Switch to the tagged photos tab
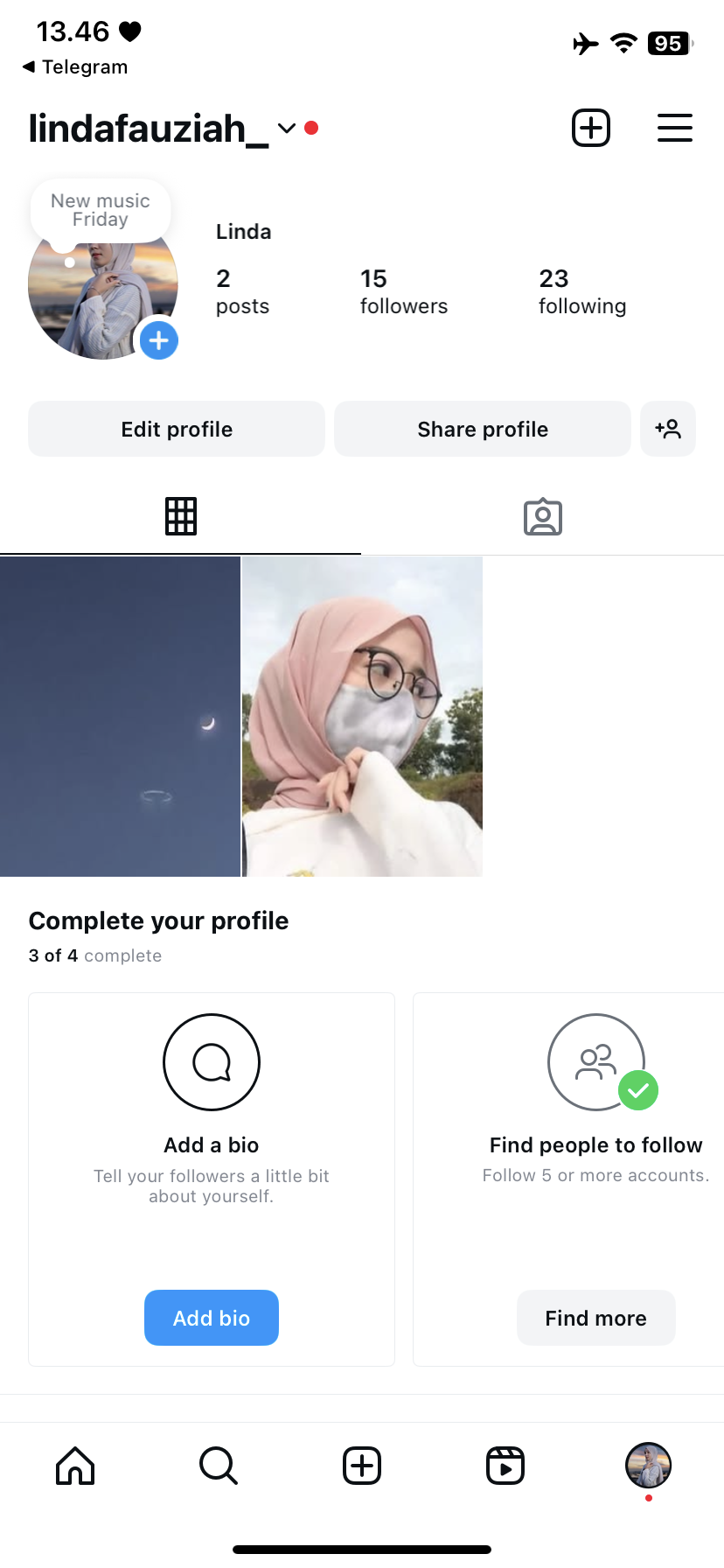This screenshot has width=724, height=1568. (542, 516)
